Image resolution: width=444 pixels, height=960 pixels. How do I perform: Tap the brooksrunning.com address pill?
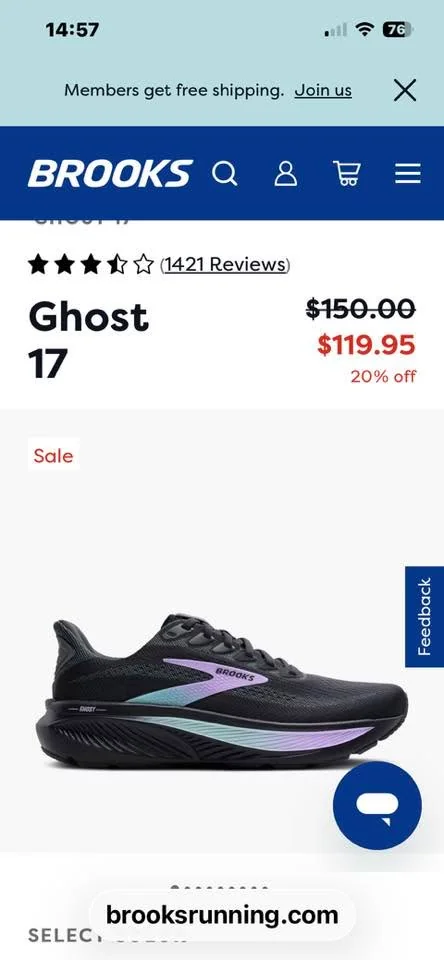click(x=222, y=916)
